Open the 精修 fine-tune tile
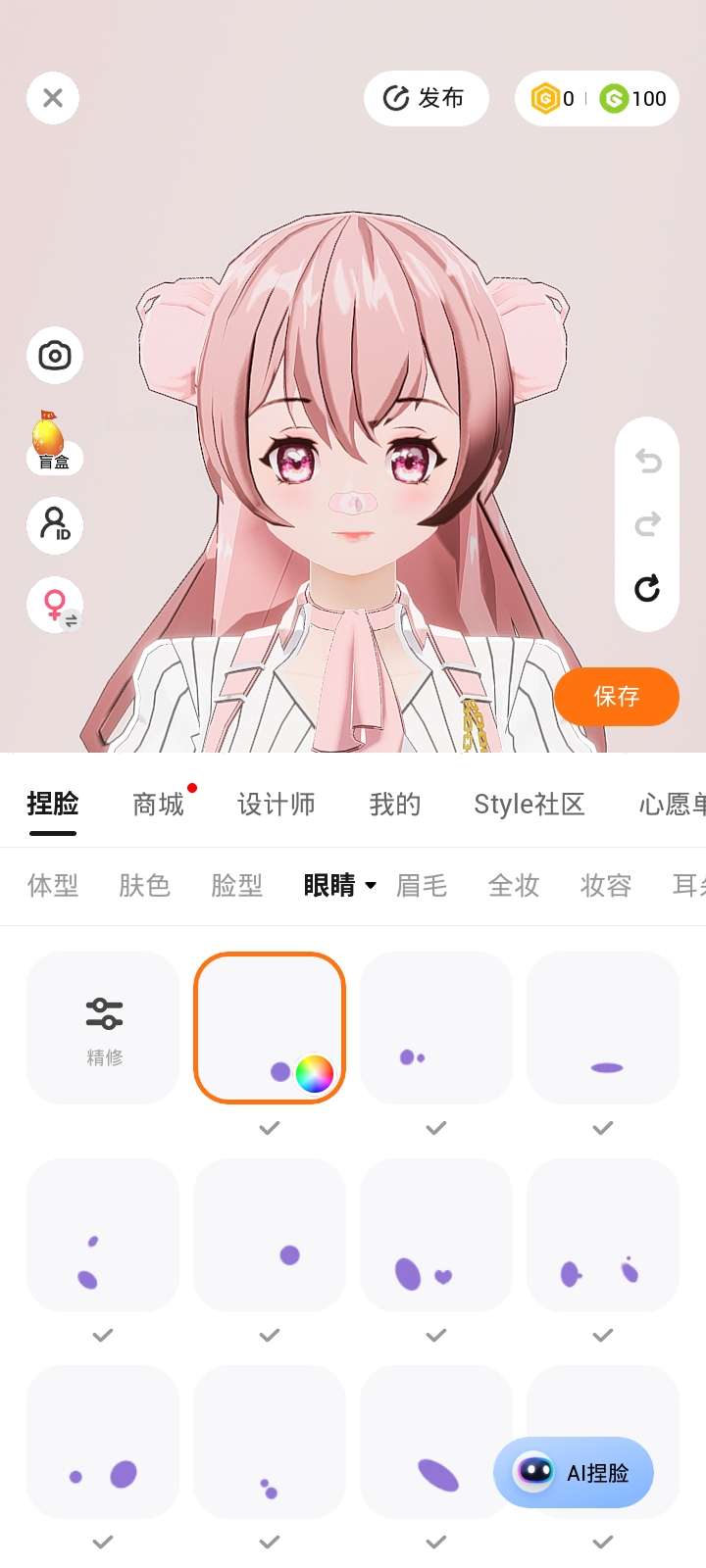Image resolution: width=706 pixels, height=1568 pixels. click(104, 1028)
